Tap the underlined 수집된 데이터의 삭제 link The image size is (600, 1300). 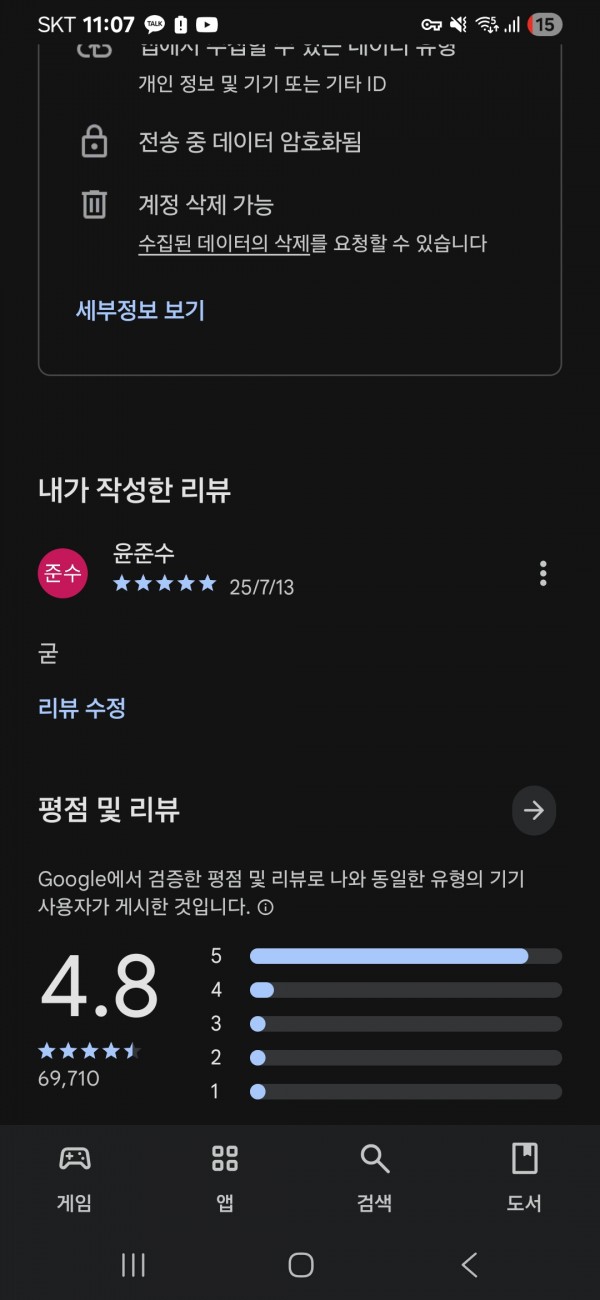pyautogui.click(x=224, y=243)
